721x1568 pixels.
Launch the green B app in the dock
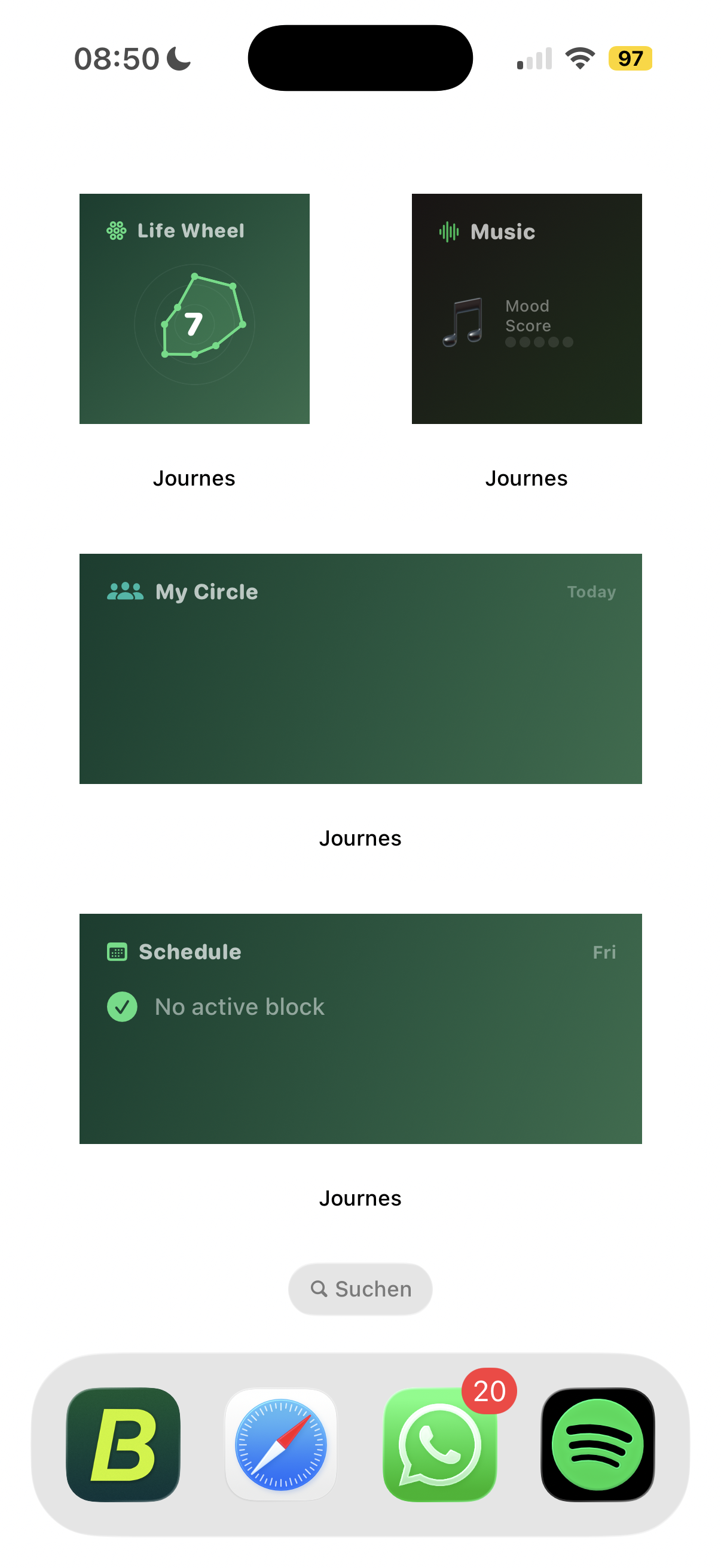tap(123, 1444)
